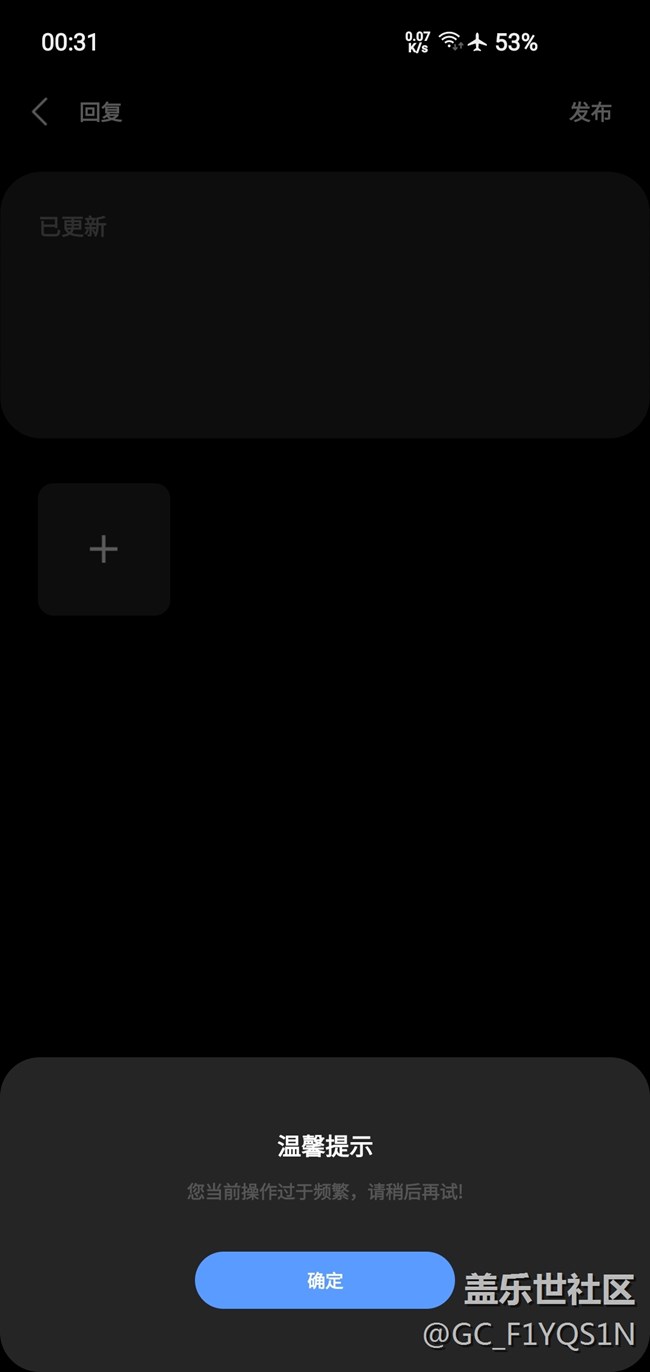650x1372 pixels.
Task: Go back from the 回复 page
Action: 40,112
